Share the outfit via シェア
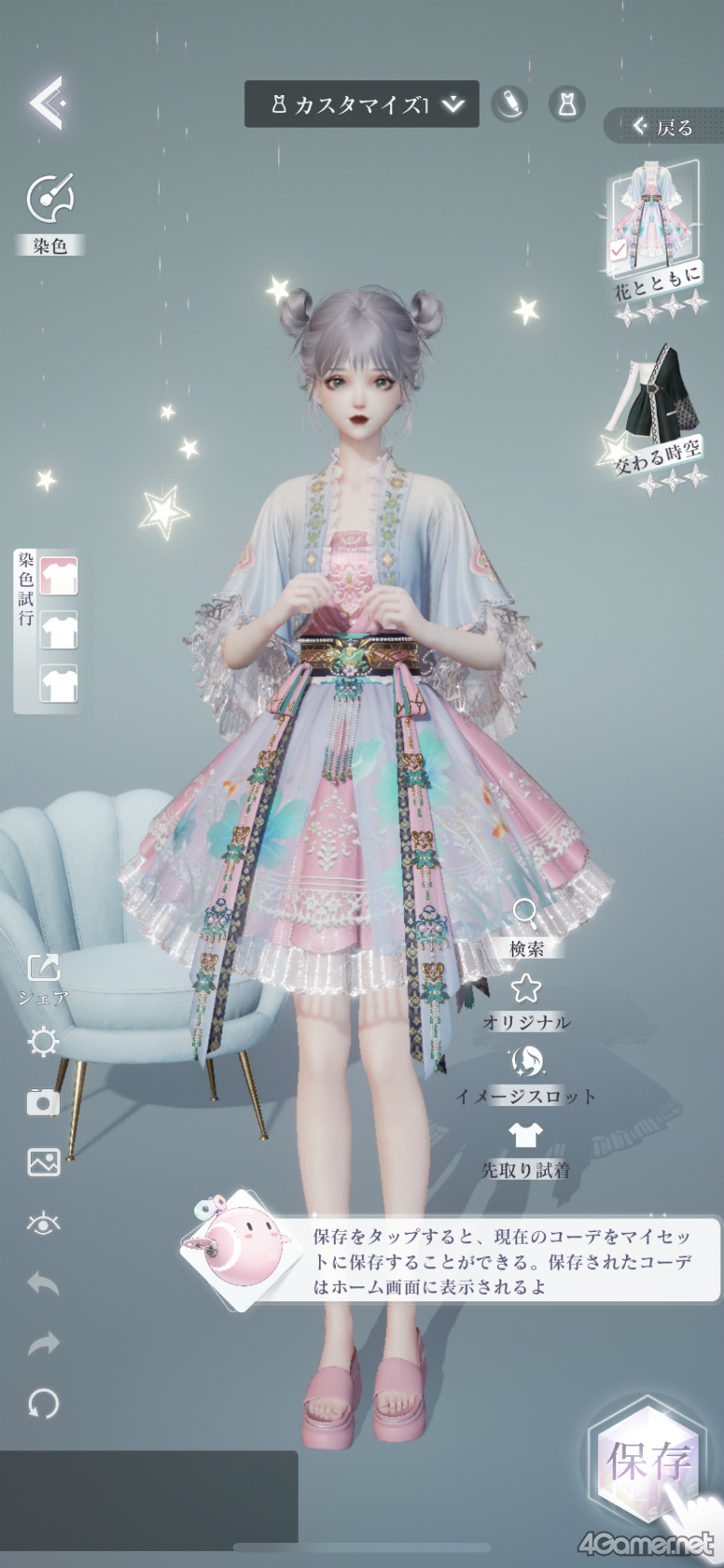This screenshot has height=1568, width=724. coord(44,979)
